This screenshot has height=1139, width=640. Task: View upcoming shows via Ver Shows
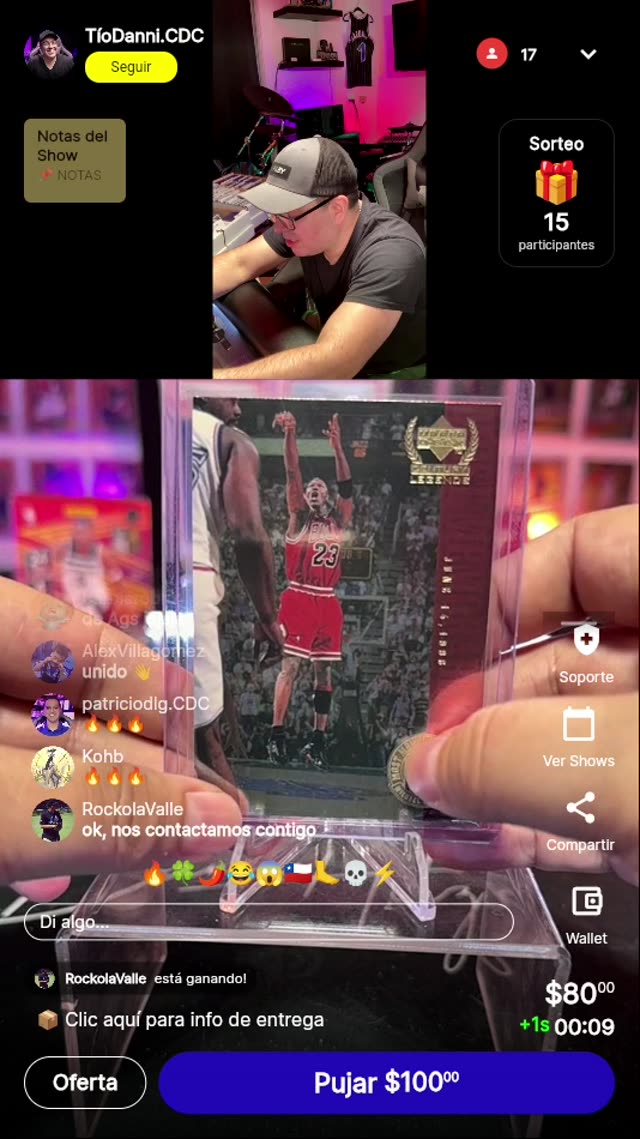coord(578,736)
